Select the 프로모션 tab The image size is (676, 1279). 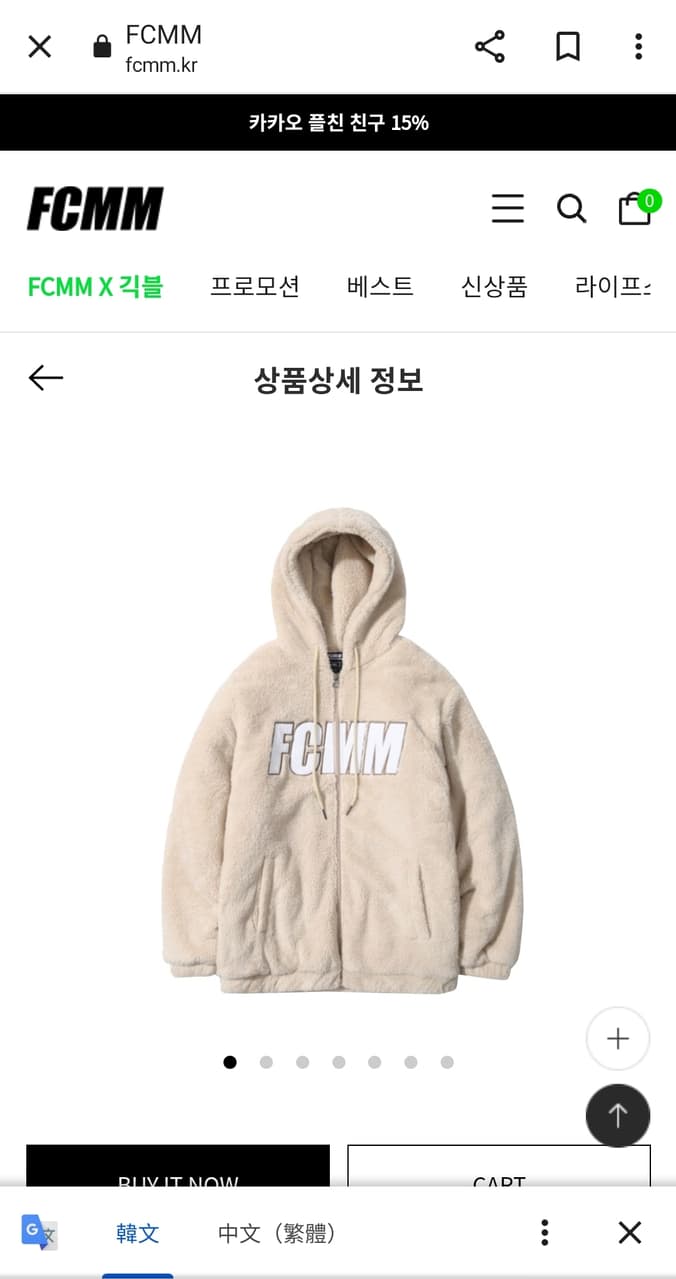pyautogui.click(x=255, y=287)
